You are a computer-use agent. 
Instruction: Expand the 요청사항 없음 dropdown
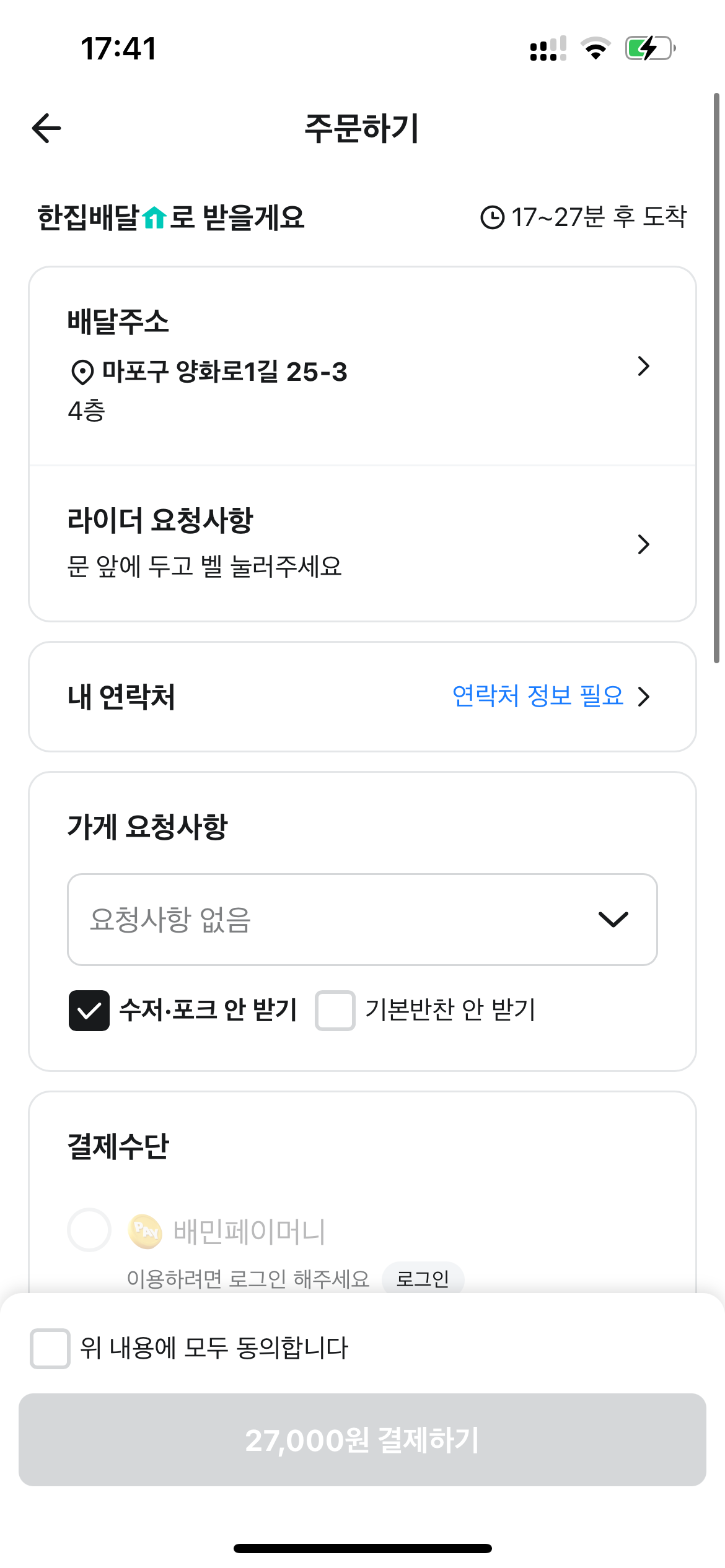tap(362, 920)
